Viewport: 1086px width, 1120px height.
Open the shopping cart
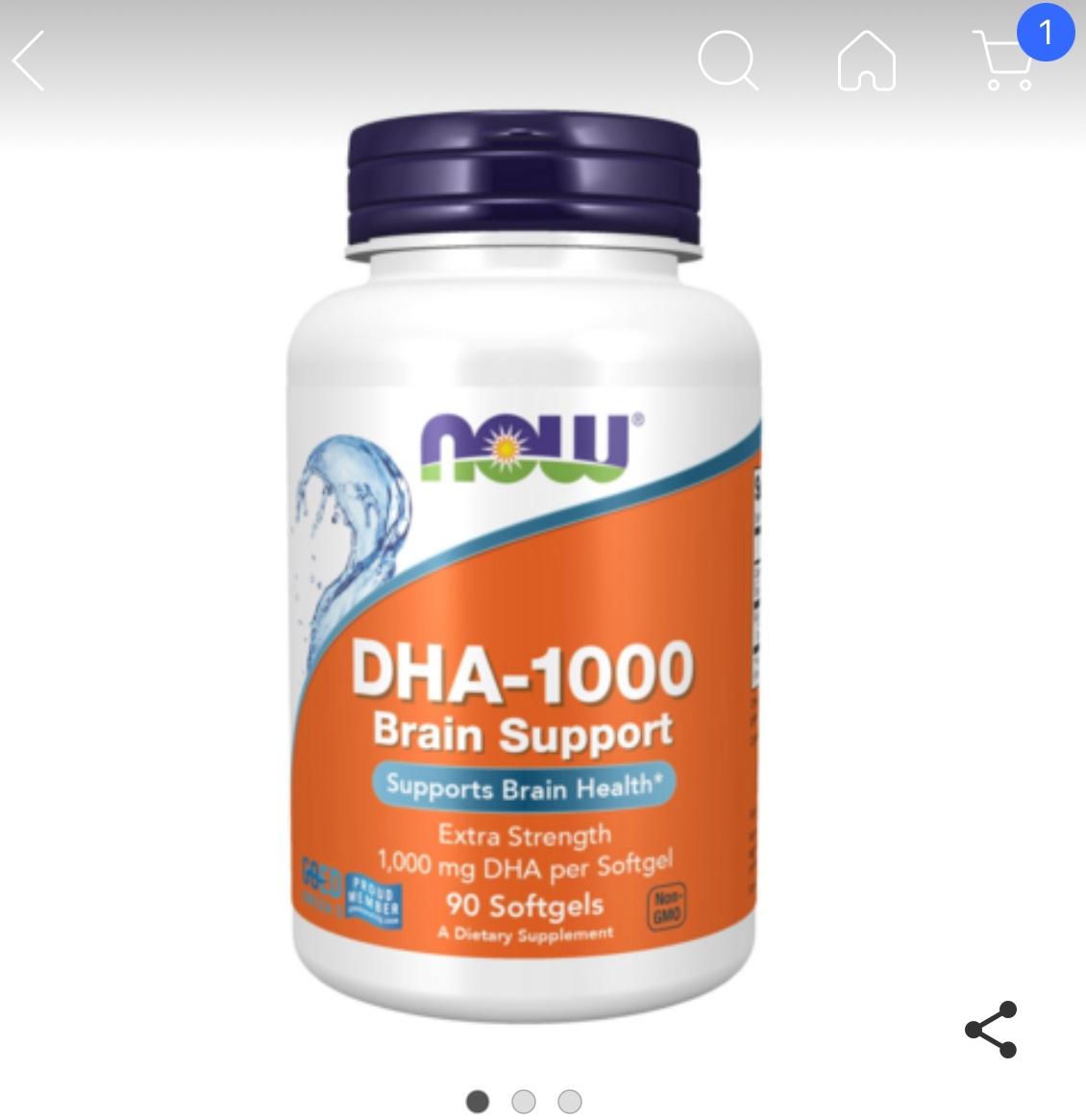[1004, 61]
